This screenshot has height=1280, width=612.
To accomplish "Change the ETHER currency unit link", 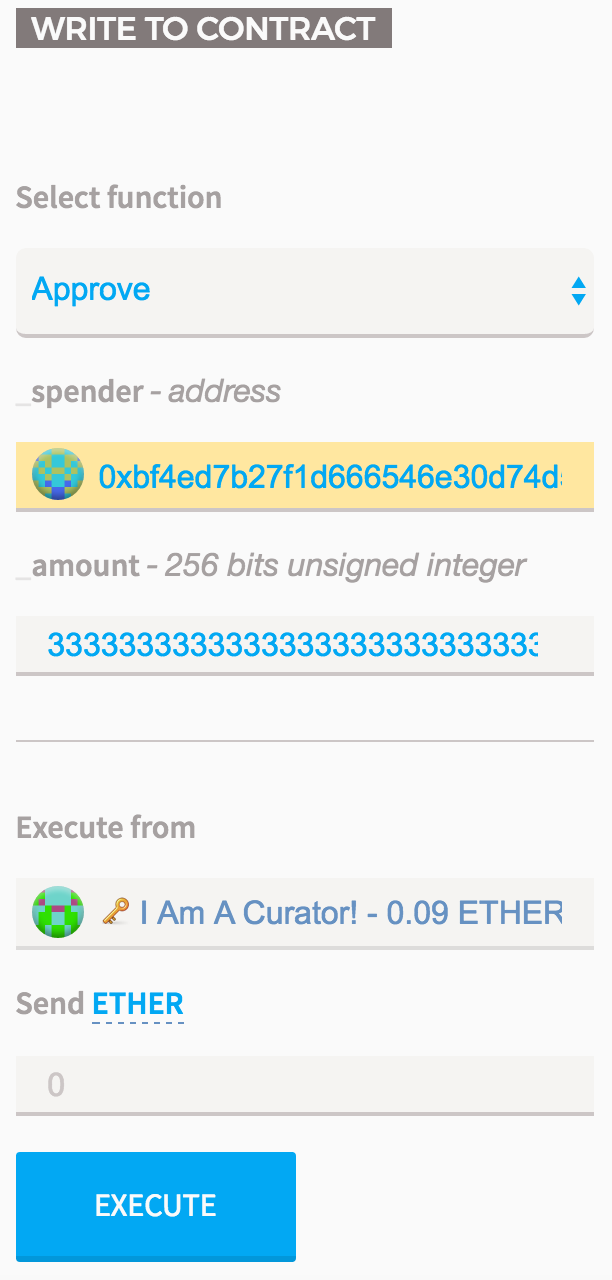I will coord(138,1004).
